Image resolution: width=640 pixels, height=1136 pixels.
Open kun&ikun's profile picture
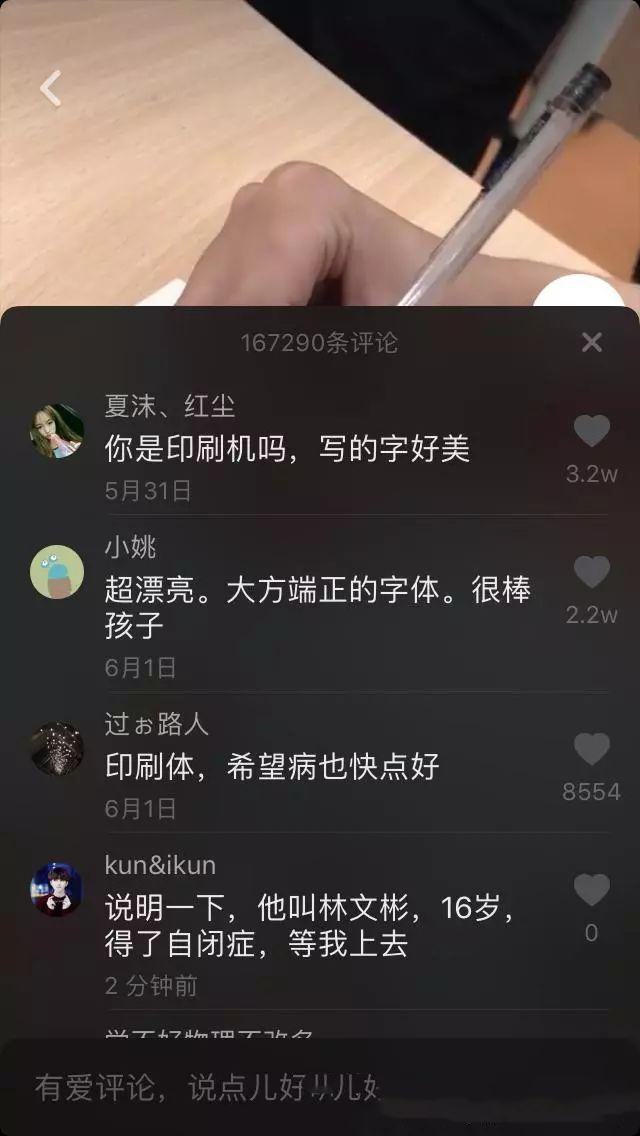click(56, 889)
